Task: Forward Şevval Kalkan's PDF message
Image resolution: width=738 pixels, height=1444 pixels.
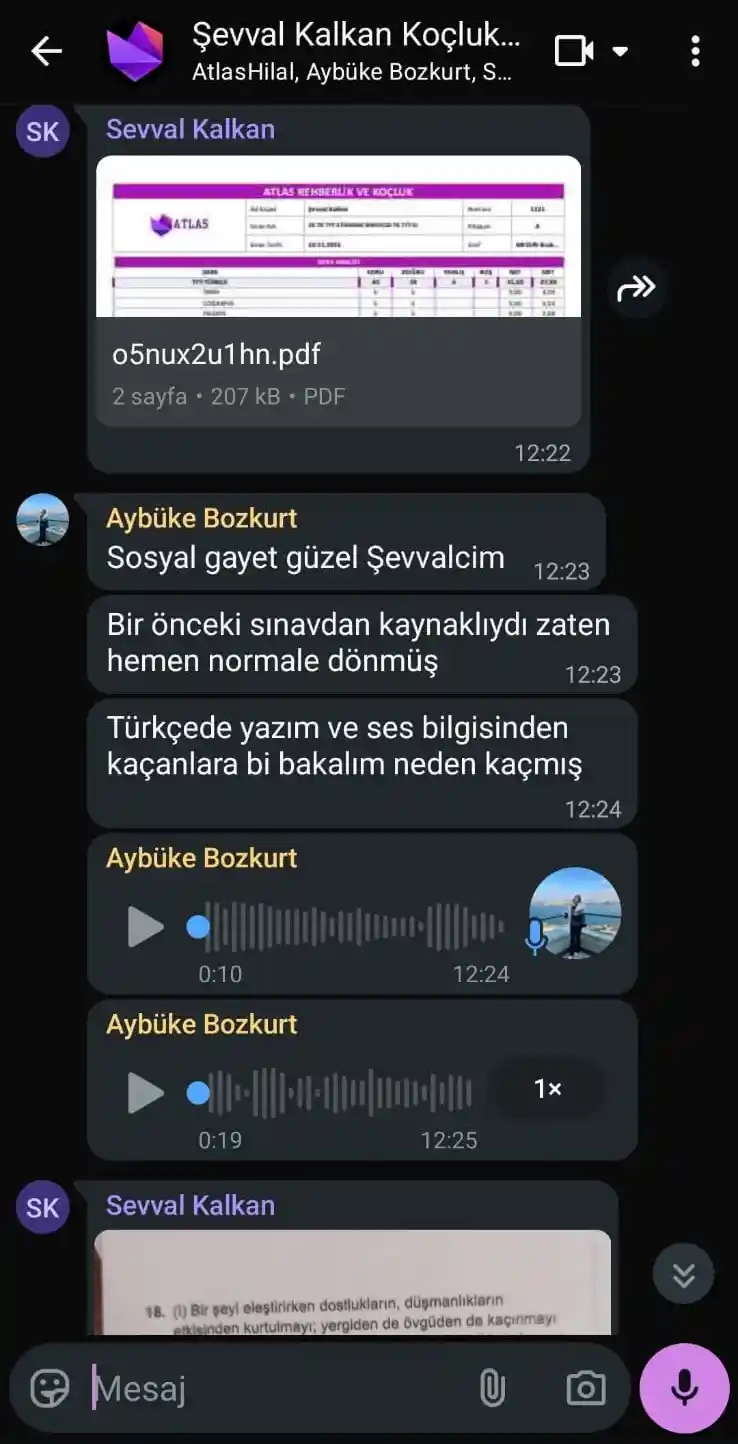Action: (637, 288)
